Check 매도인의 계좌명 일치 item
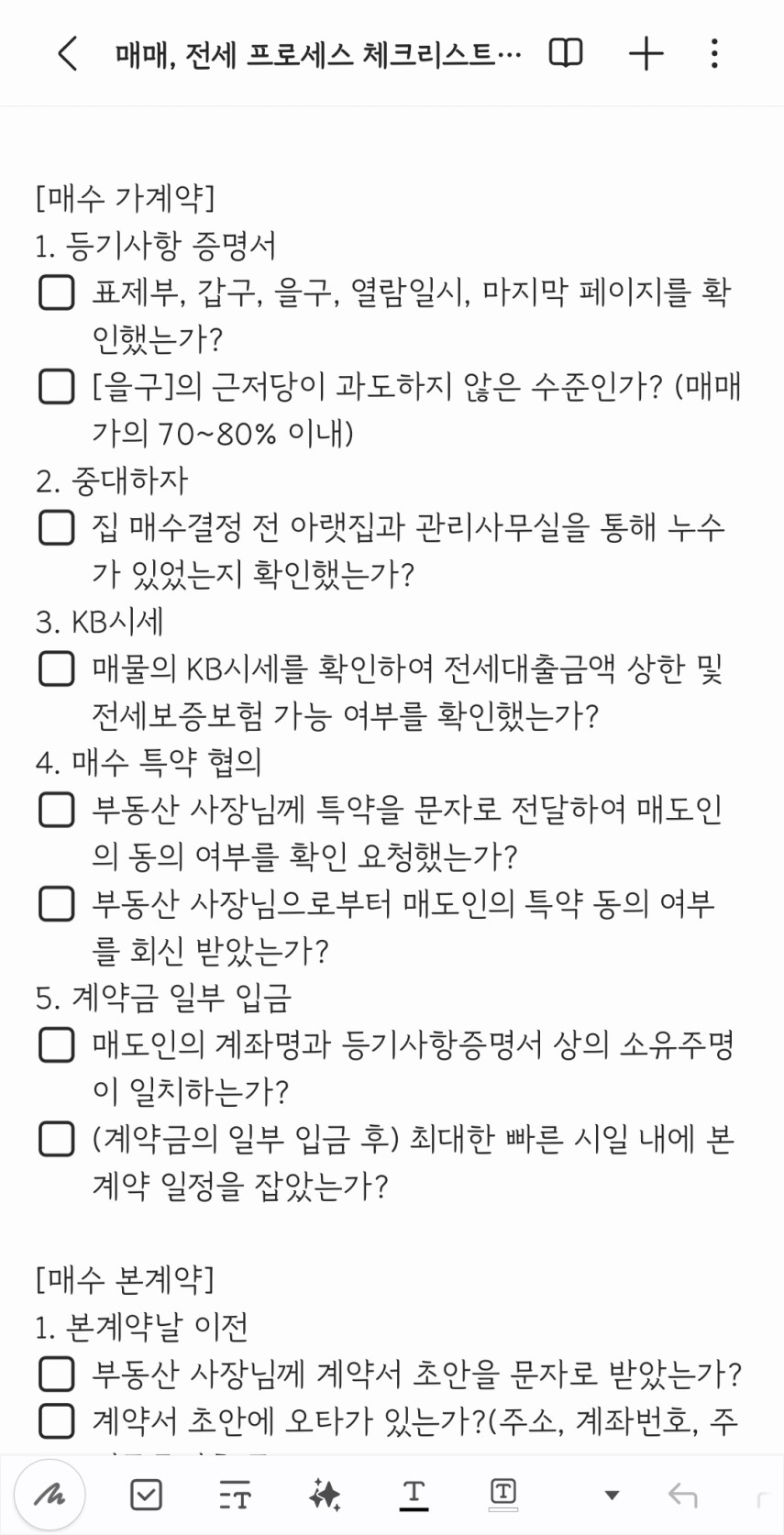The height and width of the screenshot is (1535, 784). (56, 1044)
